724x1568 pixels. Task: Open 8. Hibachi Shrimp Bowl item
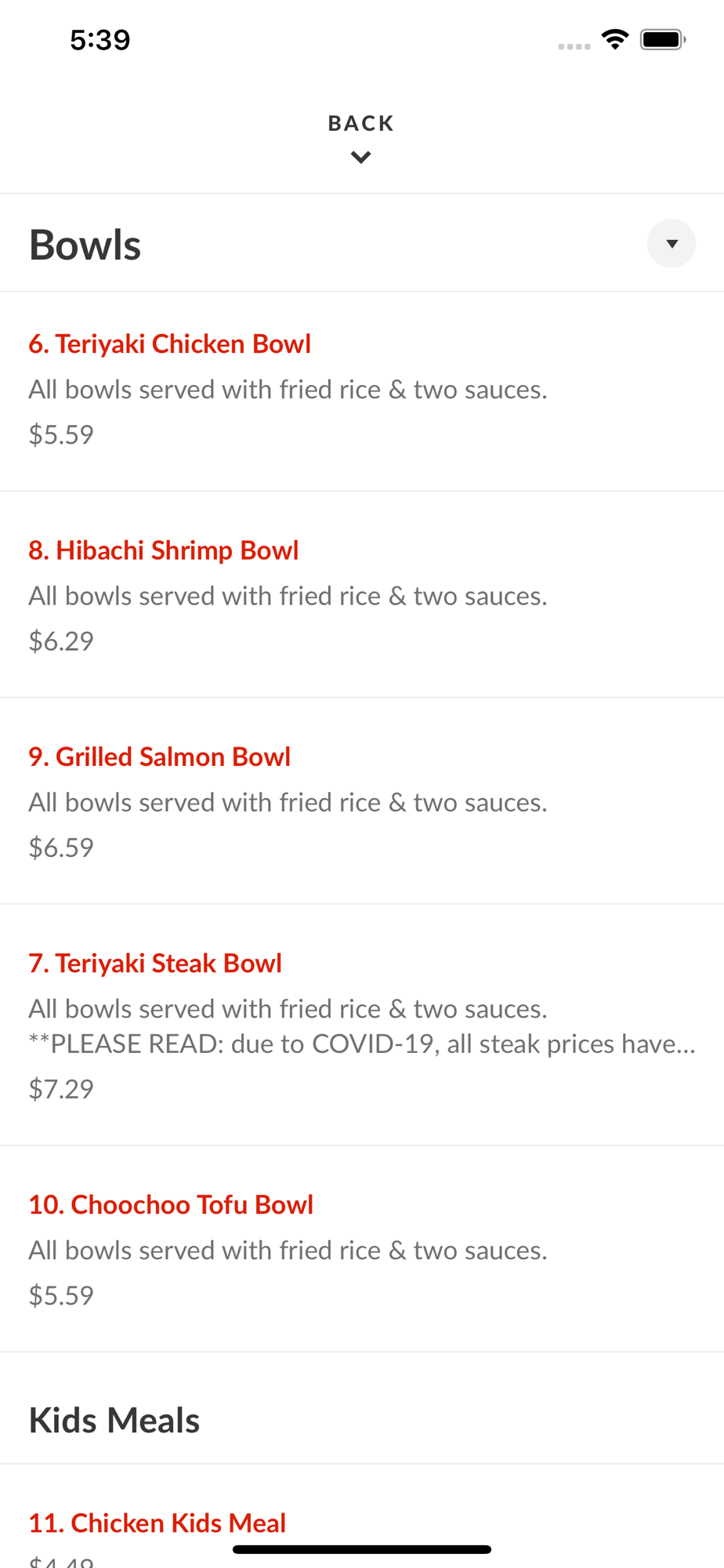point(164,550)
